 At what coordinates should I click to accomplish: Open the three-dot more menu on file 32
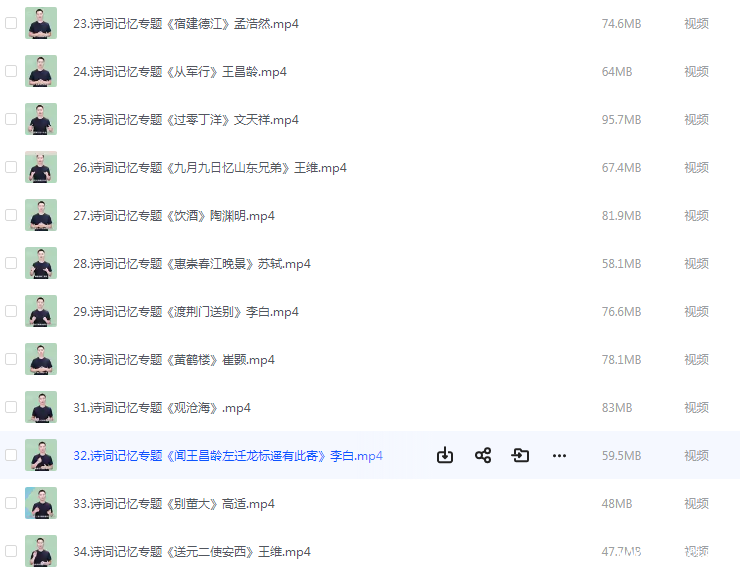559,456
